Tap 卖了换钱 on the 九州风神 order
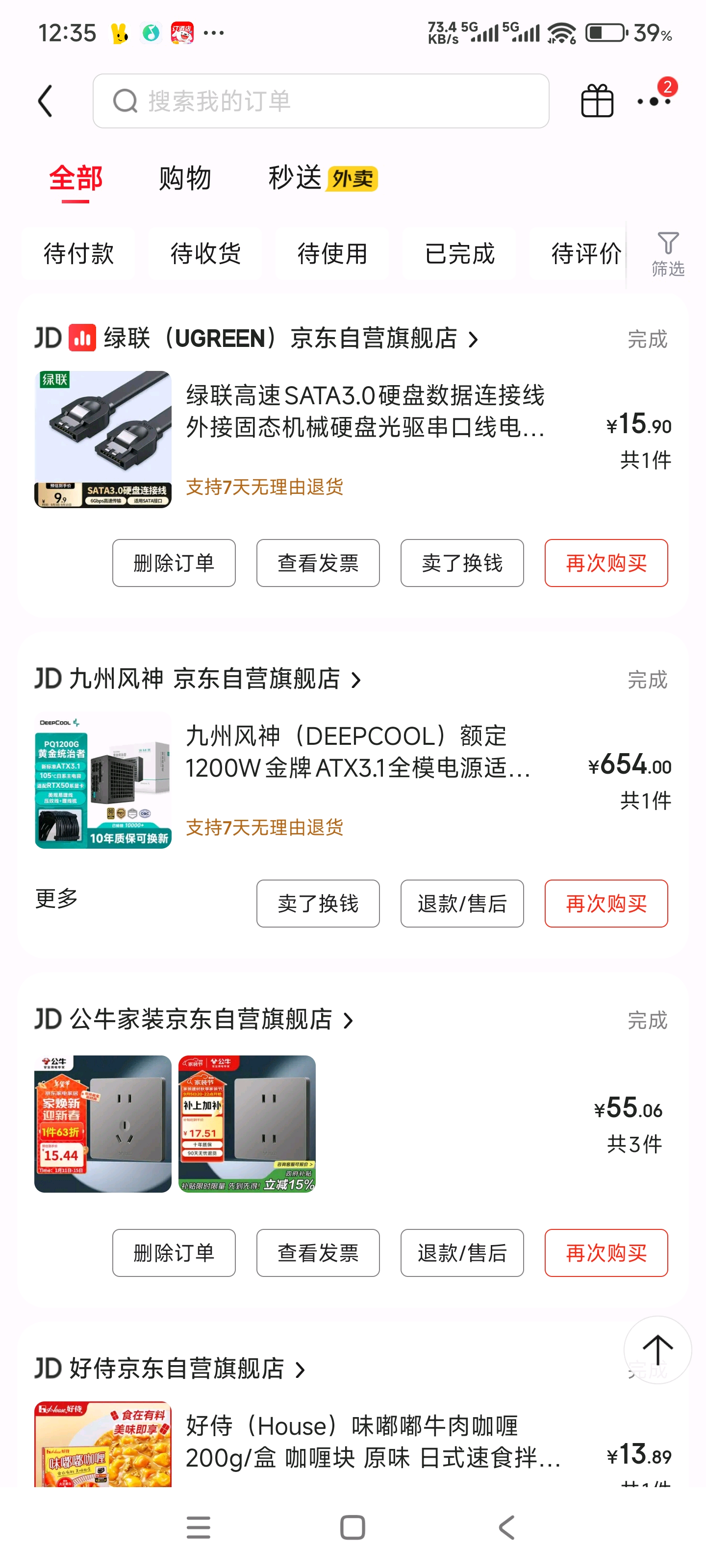 317,904
